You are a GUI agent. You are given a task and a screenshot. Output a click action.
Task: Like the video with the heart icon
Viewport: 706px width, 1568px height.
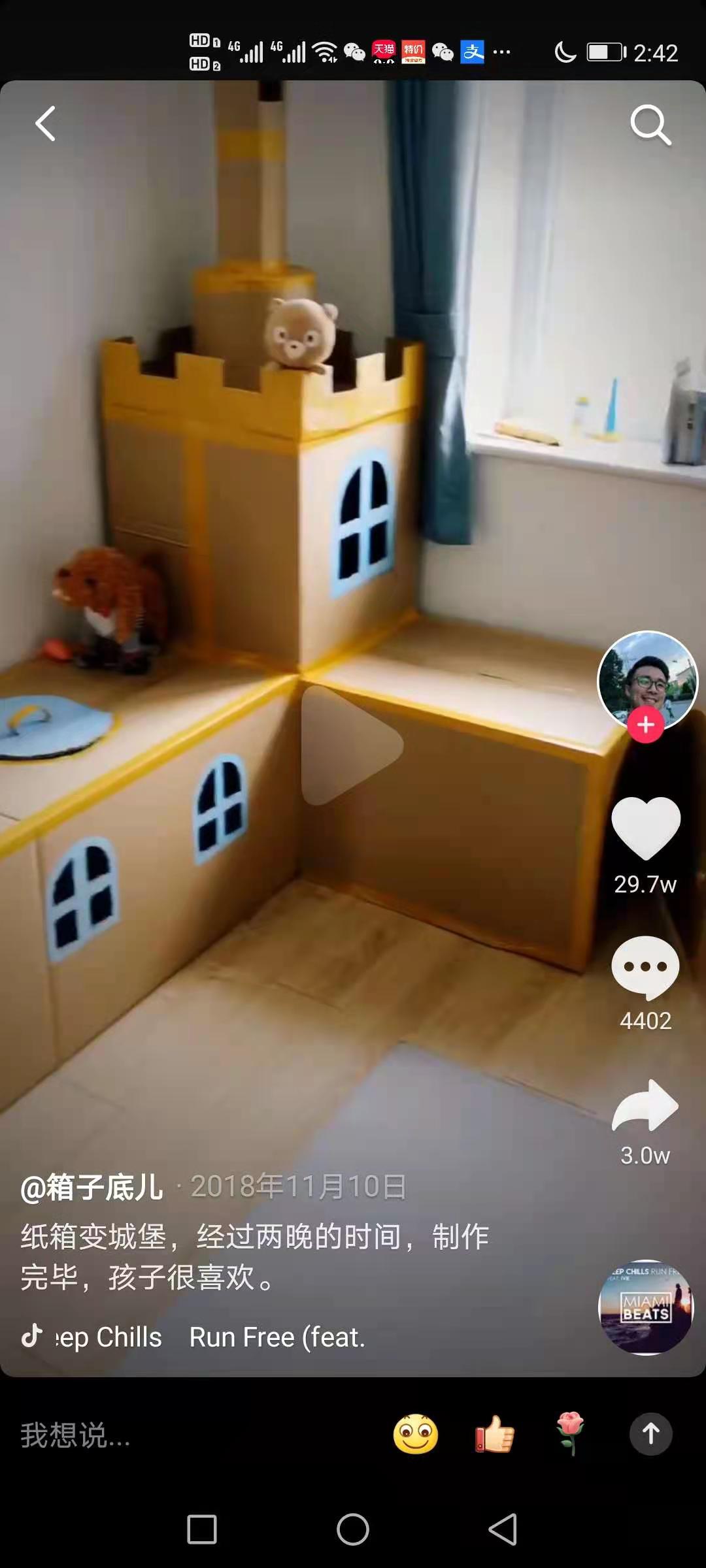click(646, 828)
